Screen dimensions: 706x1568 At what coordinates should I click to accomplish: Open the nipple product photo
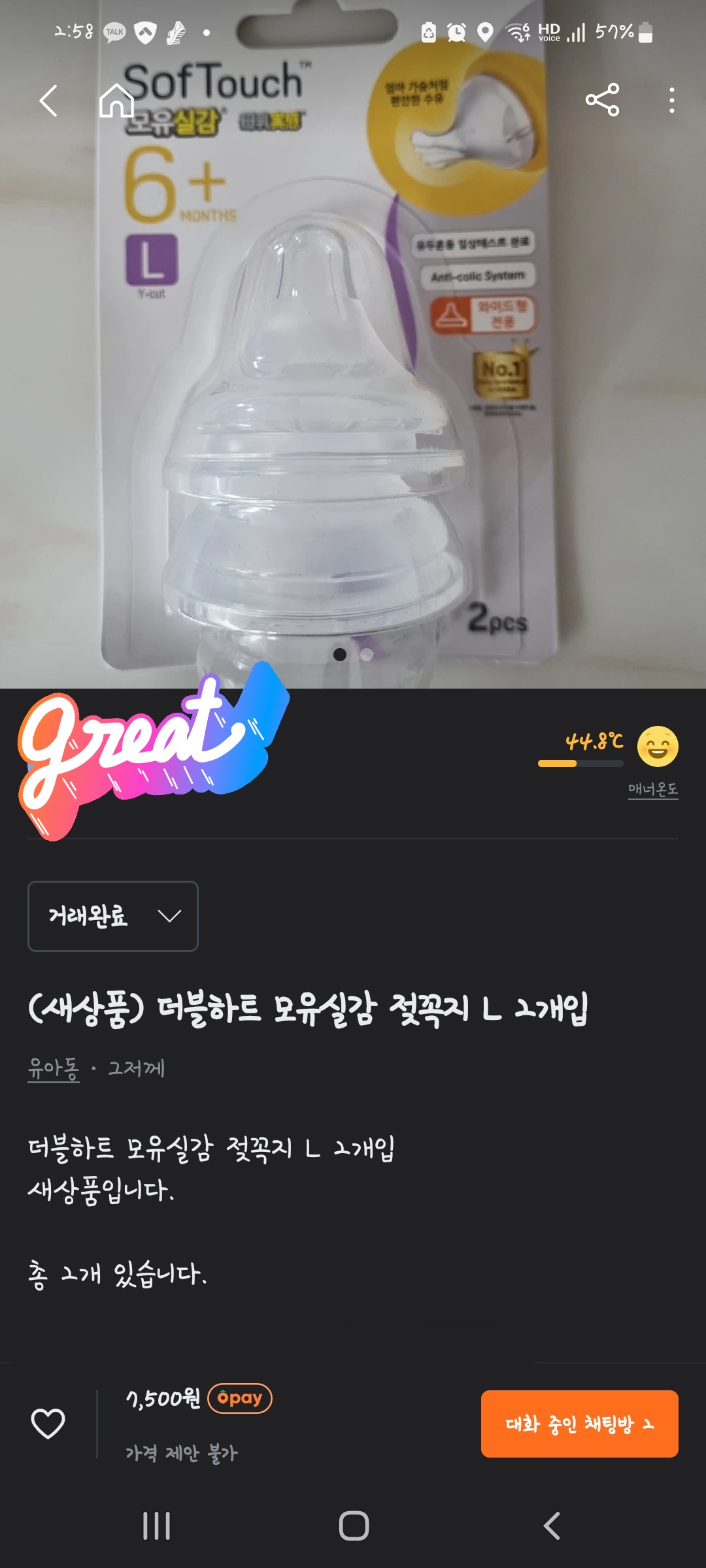coord(353,392)
